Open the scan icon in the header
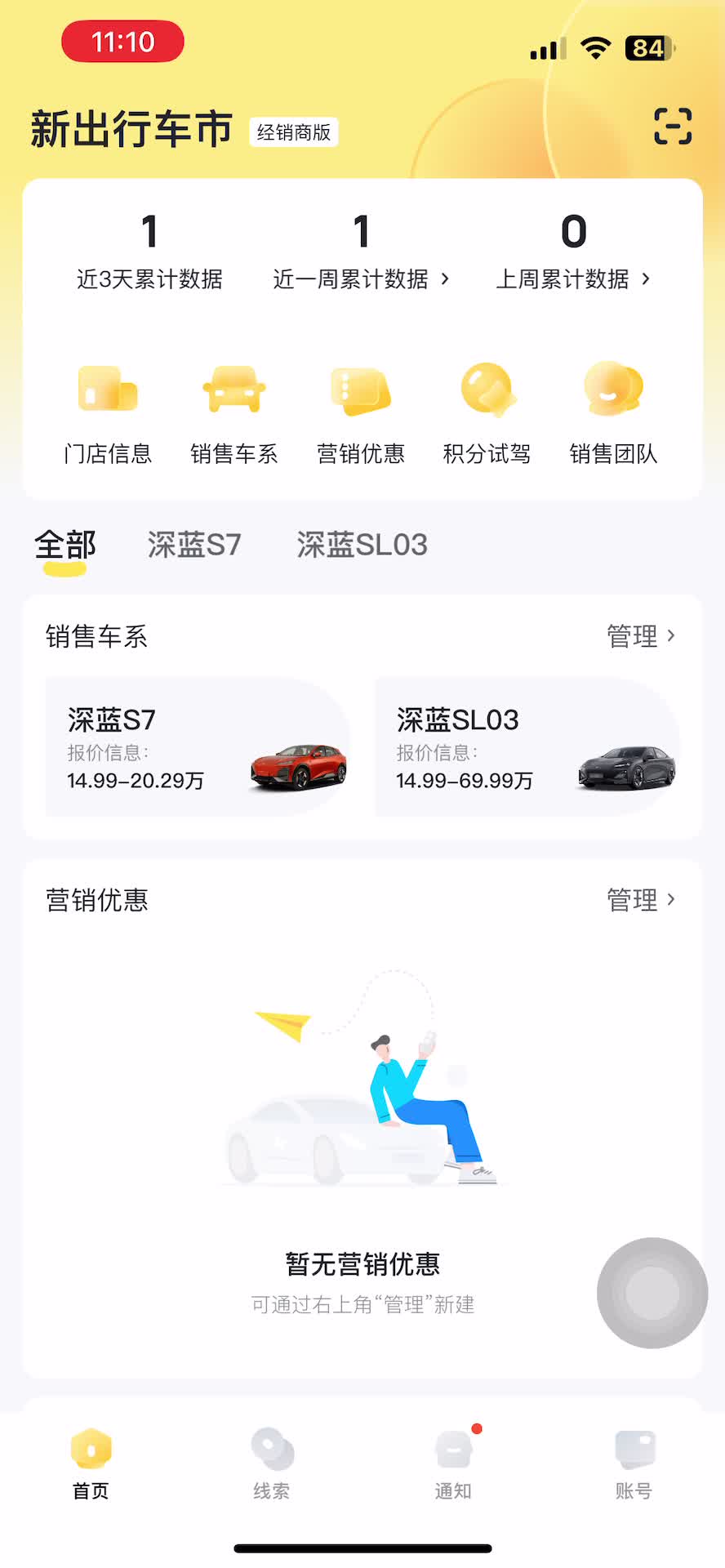The width and height of the screenshot is (725, 1568). pos(673,127)
